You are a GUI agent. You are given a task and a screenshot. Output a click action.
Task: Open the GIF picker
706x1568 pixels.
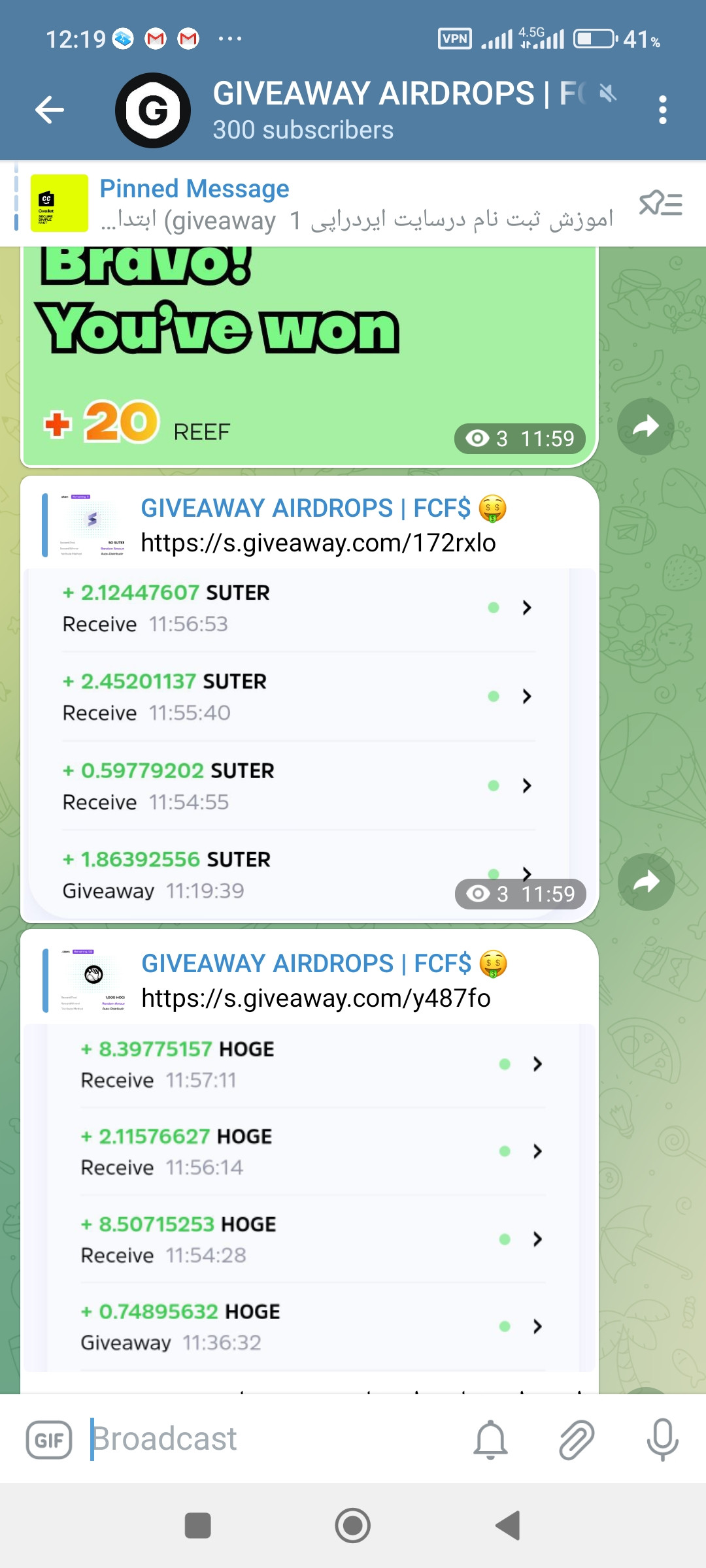49,1440
